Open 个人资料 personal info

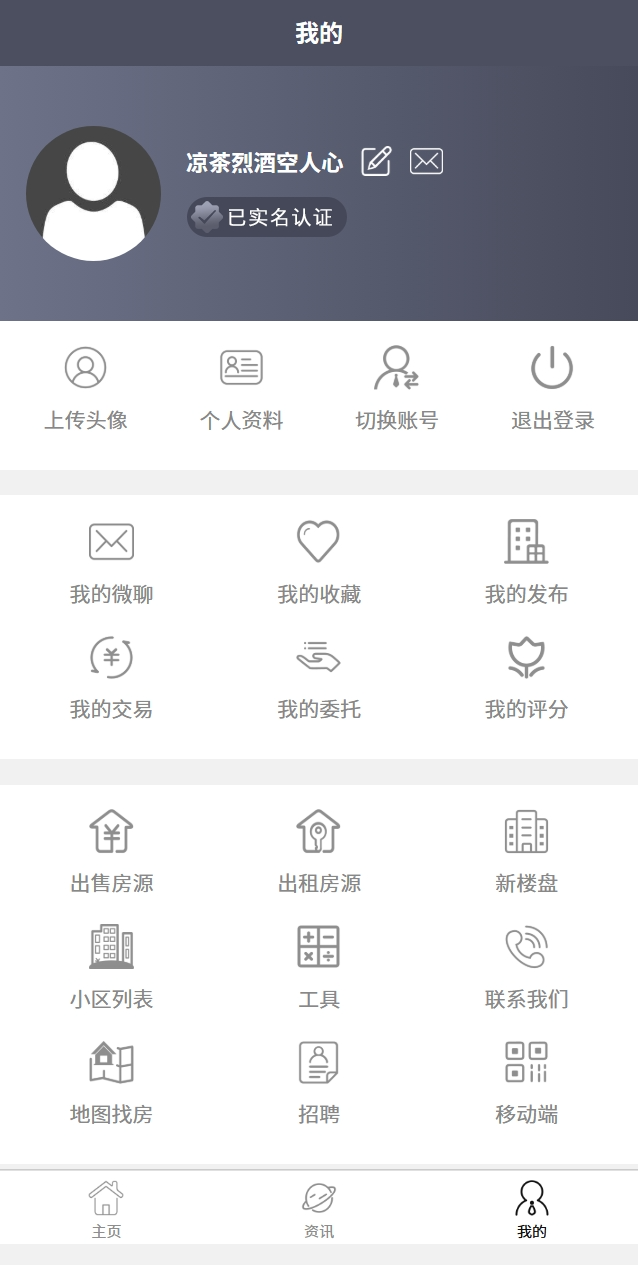pos(241,389)
